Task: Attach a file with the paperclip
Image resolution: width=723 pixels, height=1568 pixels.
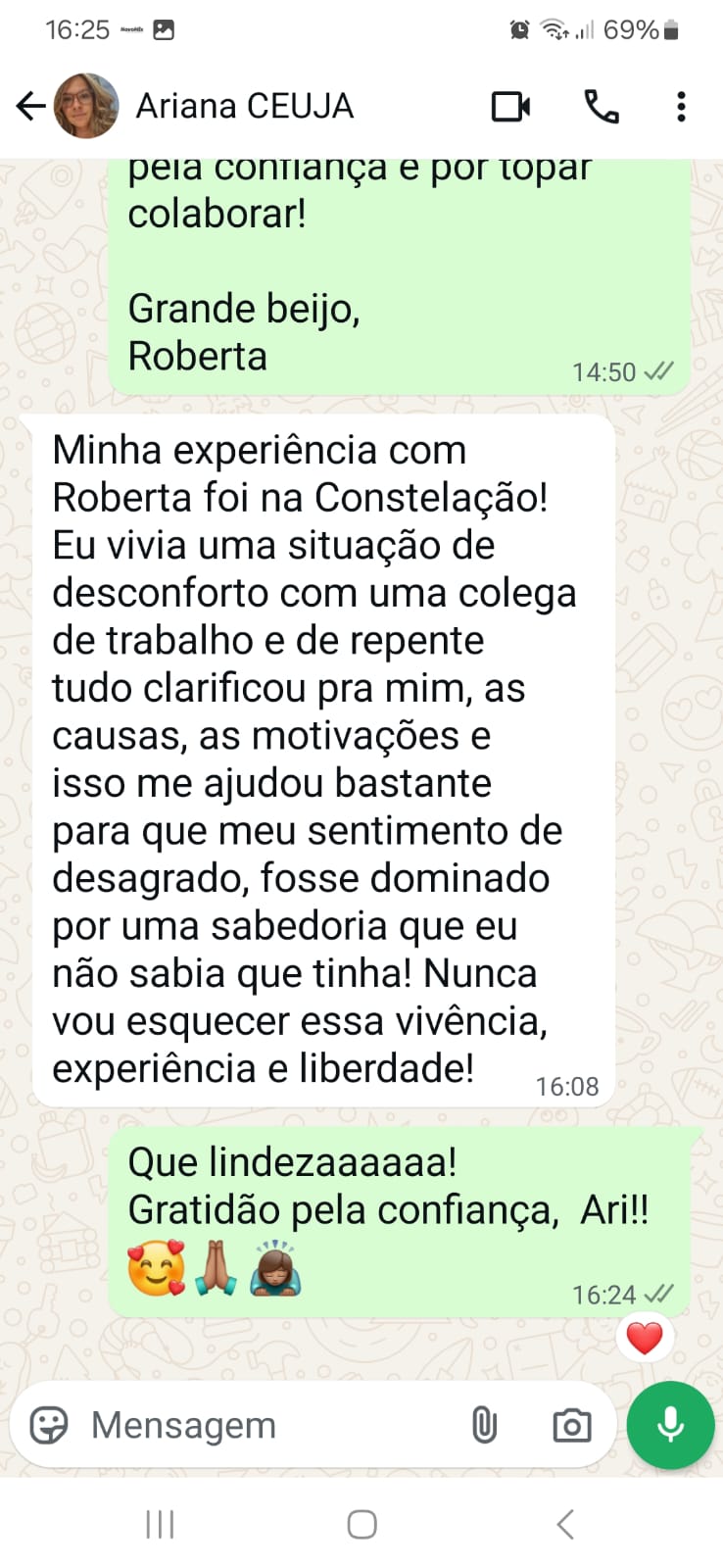Action: coord(484,1425)
